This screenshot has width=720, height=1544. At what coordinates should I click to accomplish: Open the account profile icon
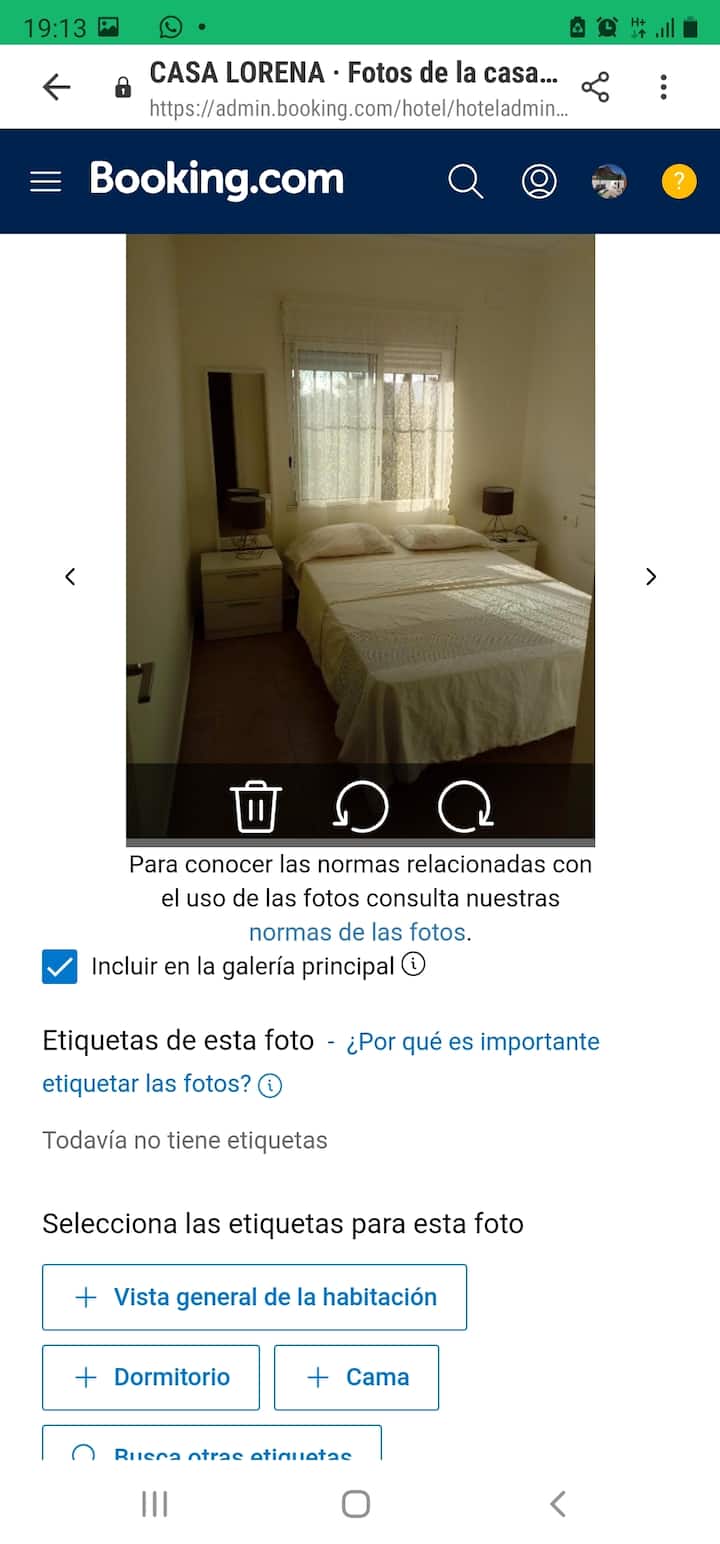point(539,181)
